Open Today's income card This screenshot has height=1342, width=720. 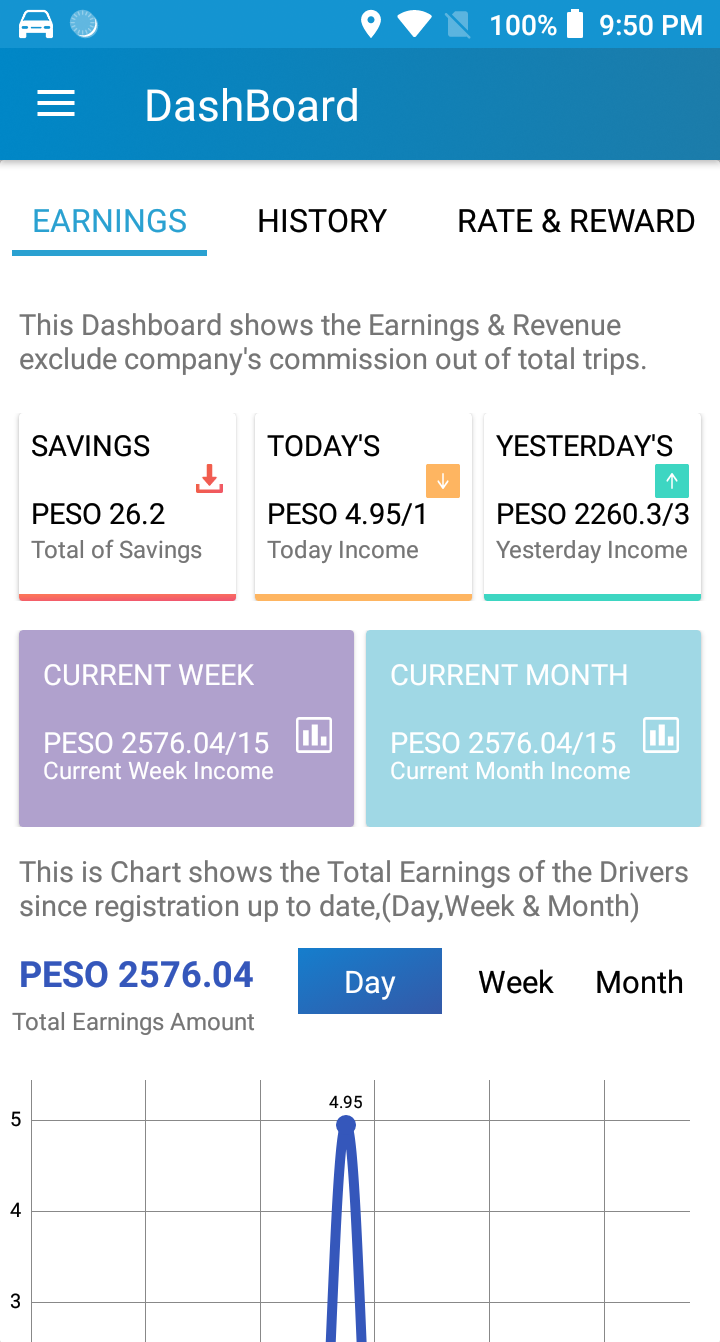(x=363, y=506)
